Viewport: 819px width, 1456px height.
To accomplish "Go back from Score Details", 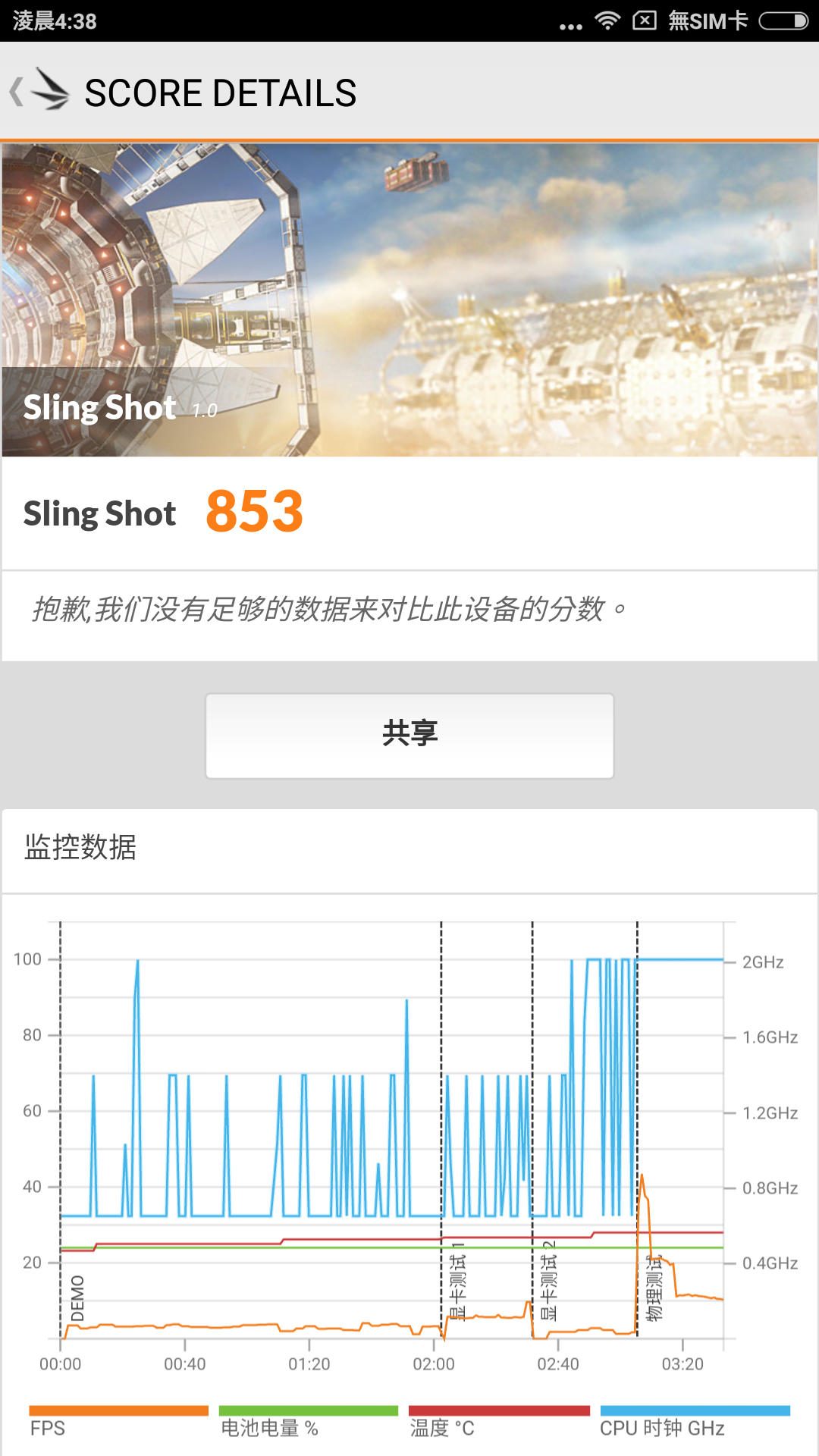I will (x=38, y=93).
